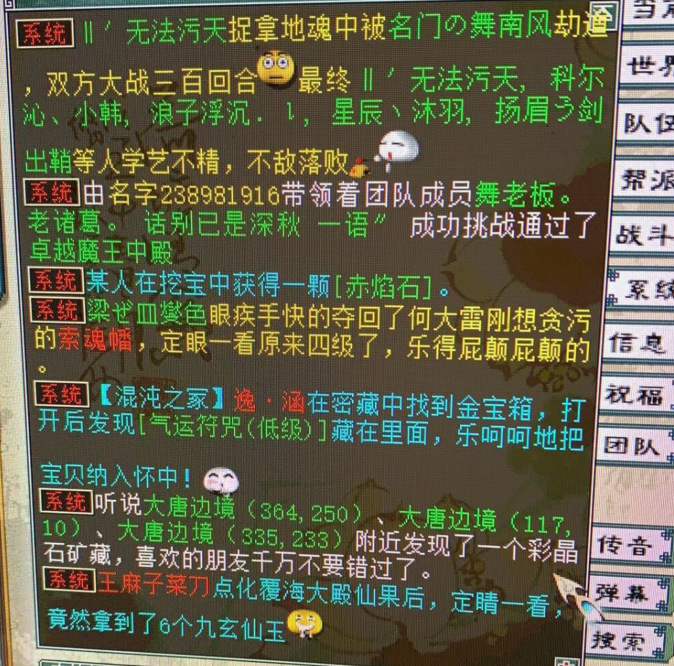Image resolution: width=674 pixels, height=666 pixels.
Task: Open the 队伍 channel tab
Action: coord(648,125)
